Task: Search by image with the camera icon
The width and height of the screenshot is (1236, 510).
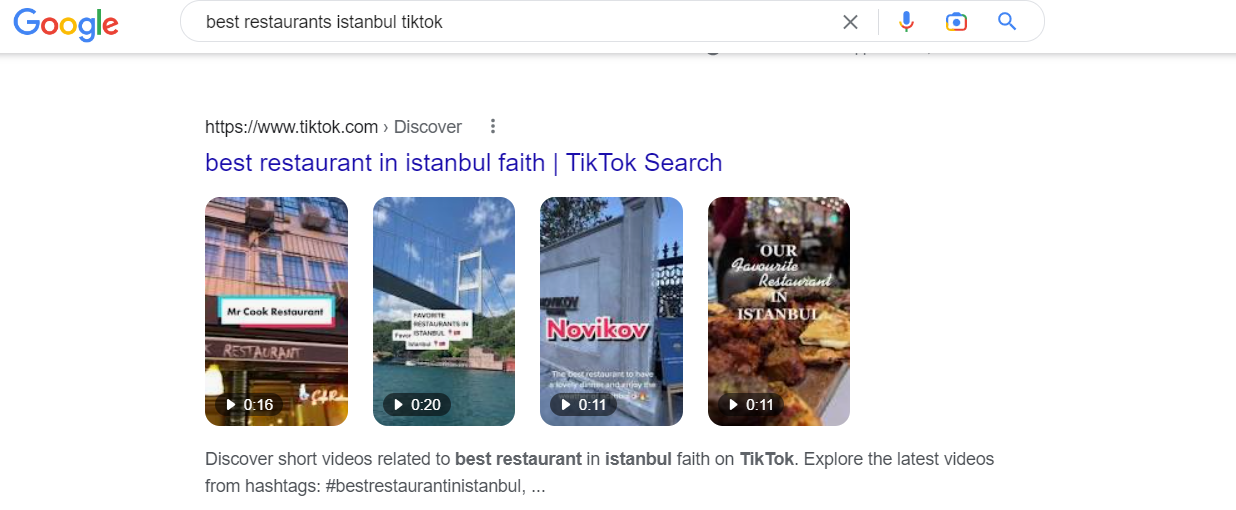Action: [x=956, y=22]
